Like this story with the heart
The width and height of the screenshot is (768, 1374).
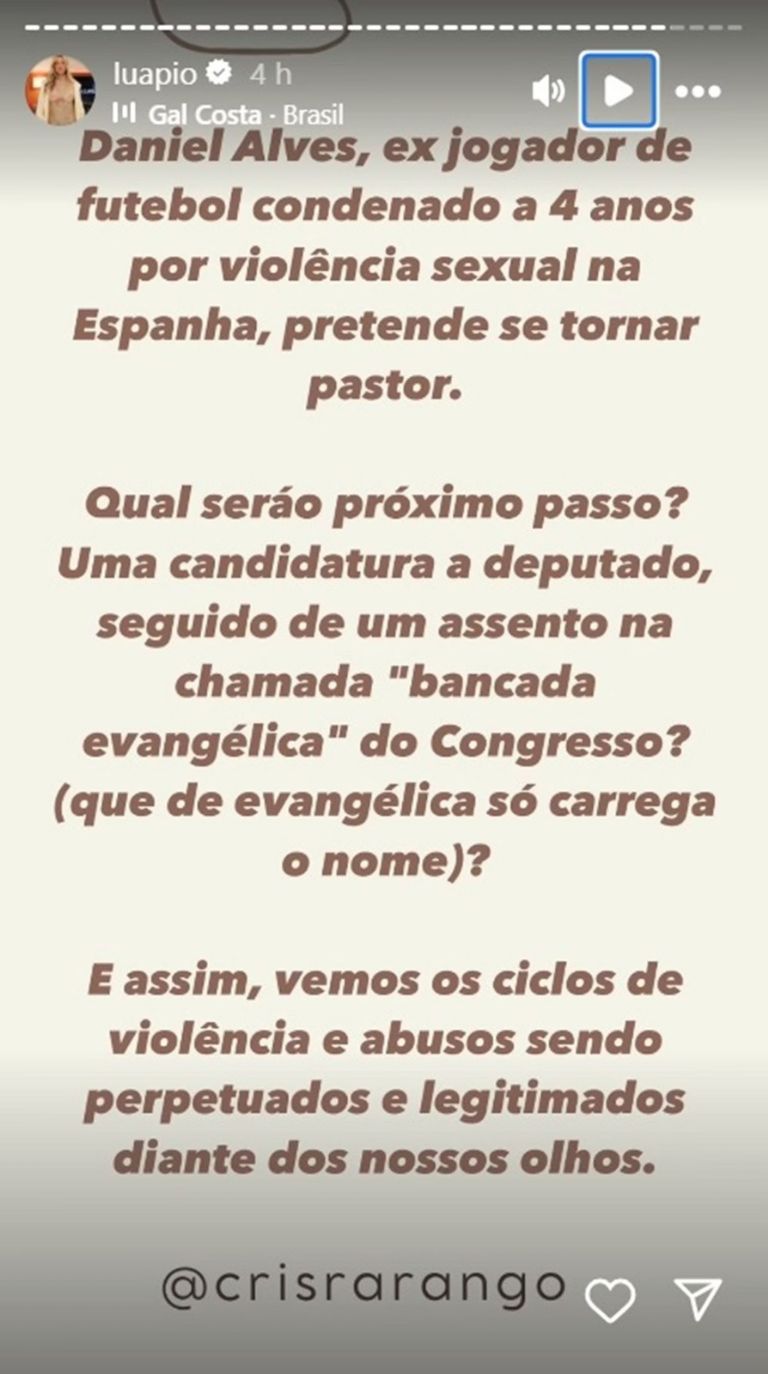coord(610,1300)
